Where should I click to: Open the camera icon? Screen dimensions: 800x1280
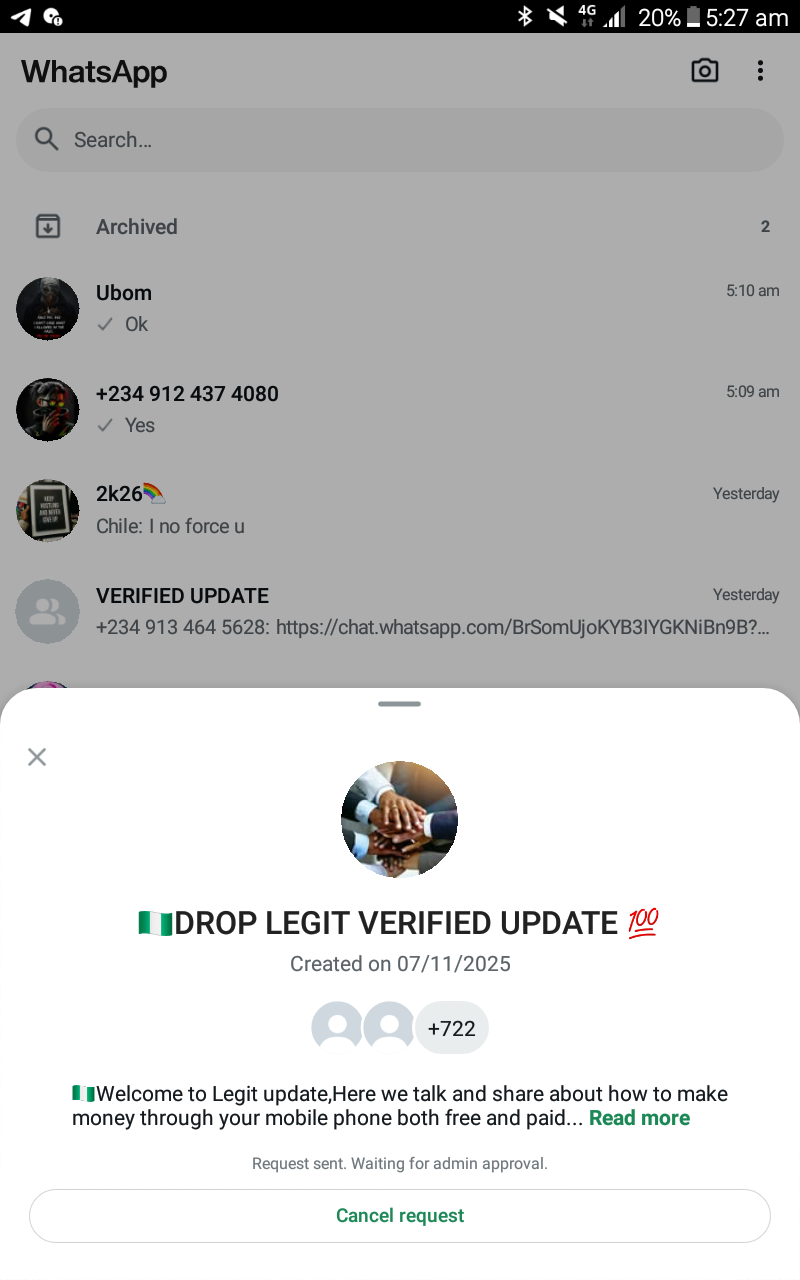point(705,71)
